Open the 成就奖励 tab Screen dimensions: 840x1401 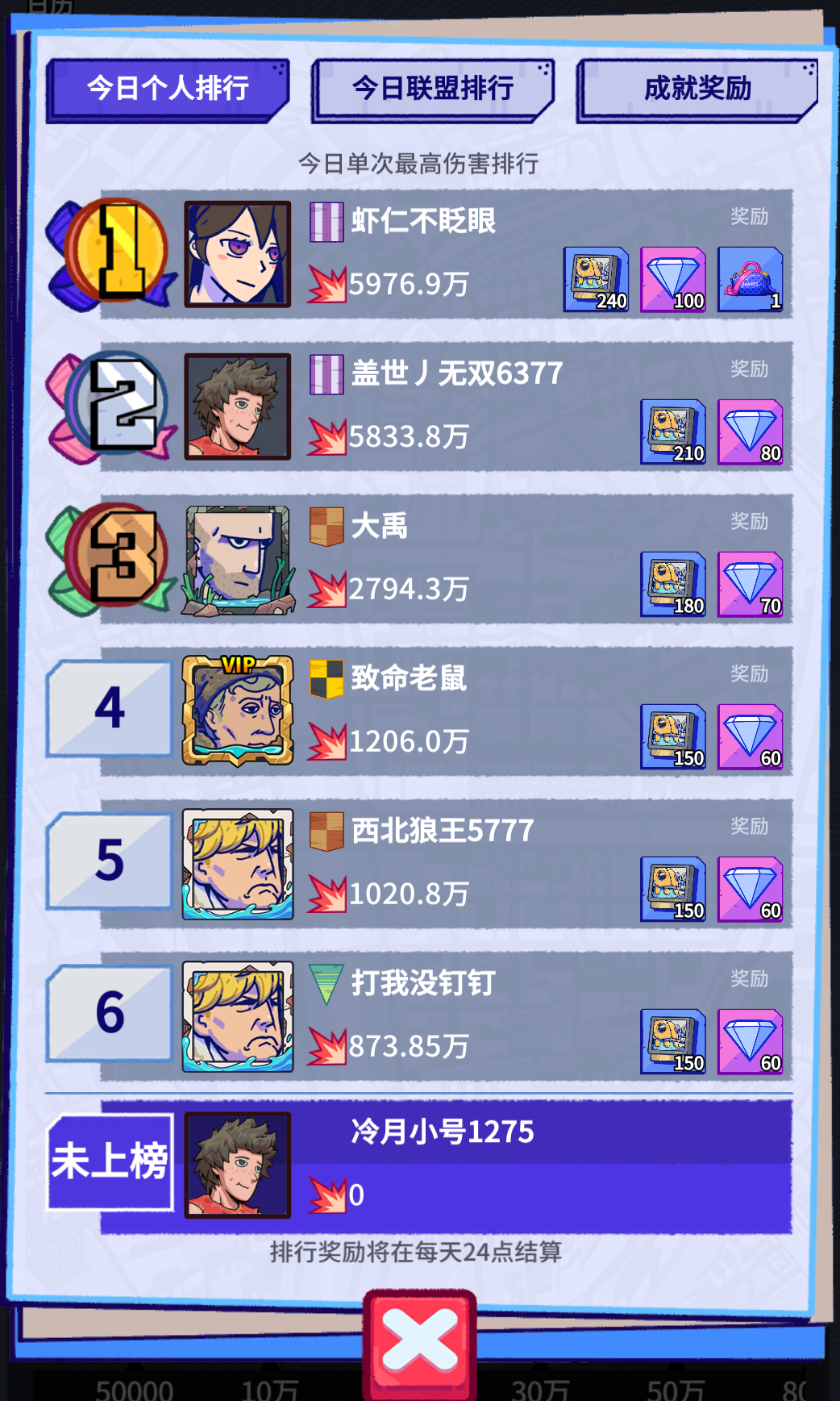697,89
